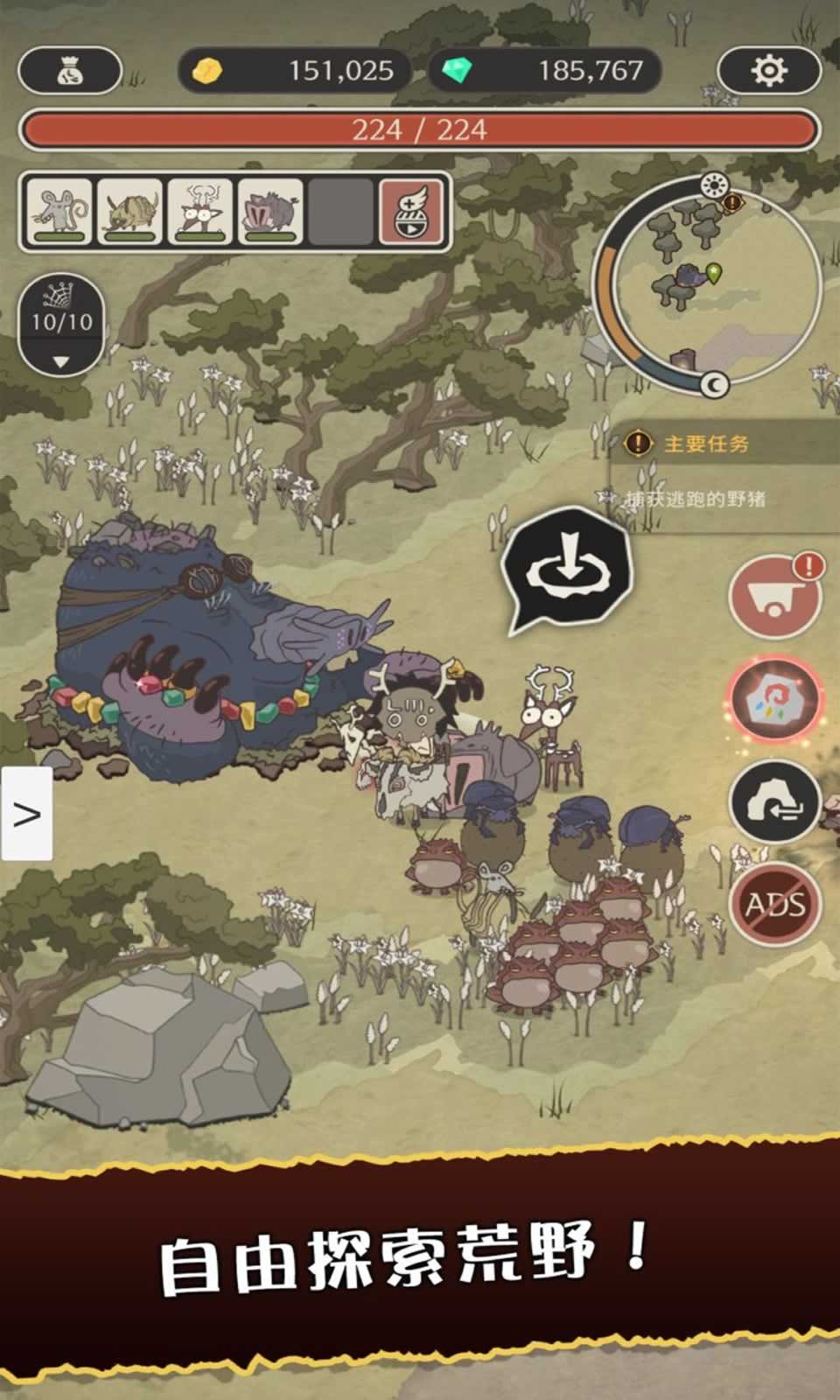Viewport: 840px width, 1400px height.
Task: Open the cart icon with the red alert
Action: (773, 595)
